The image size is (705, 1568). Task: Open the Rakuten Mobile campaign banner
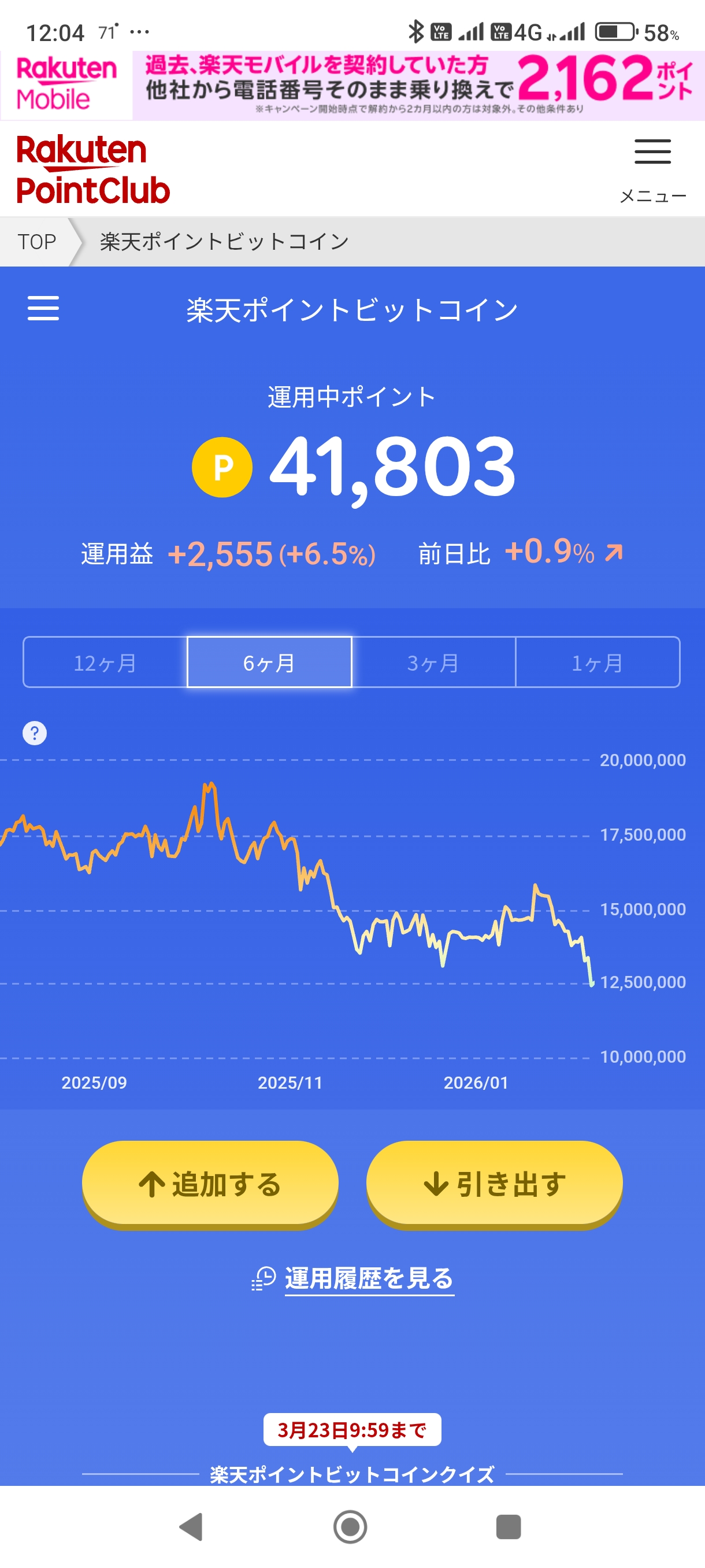353,85
